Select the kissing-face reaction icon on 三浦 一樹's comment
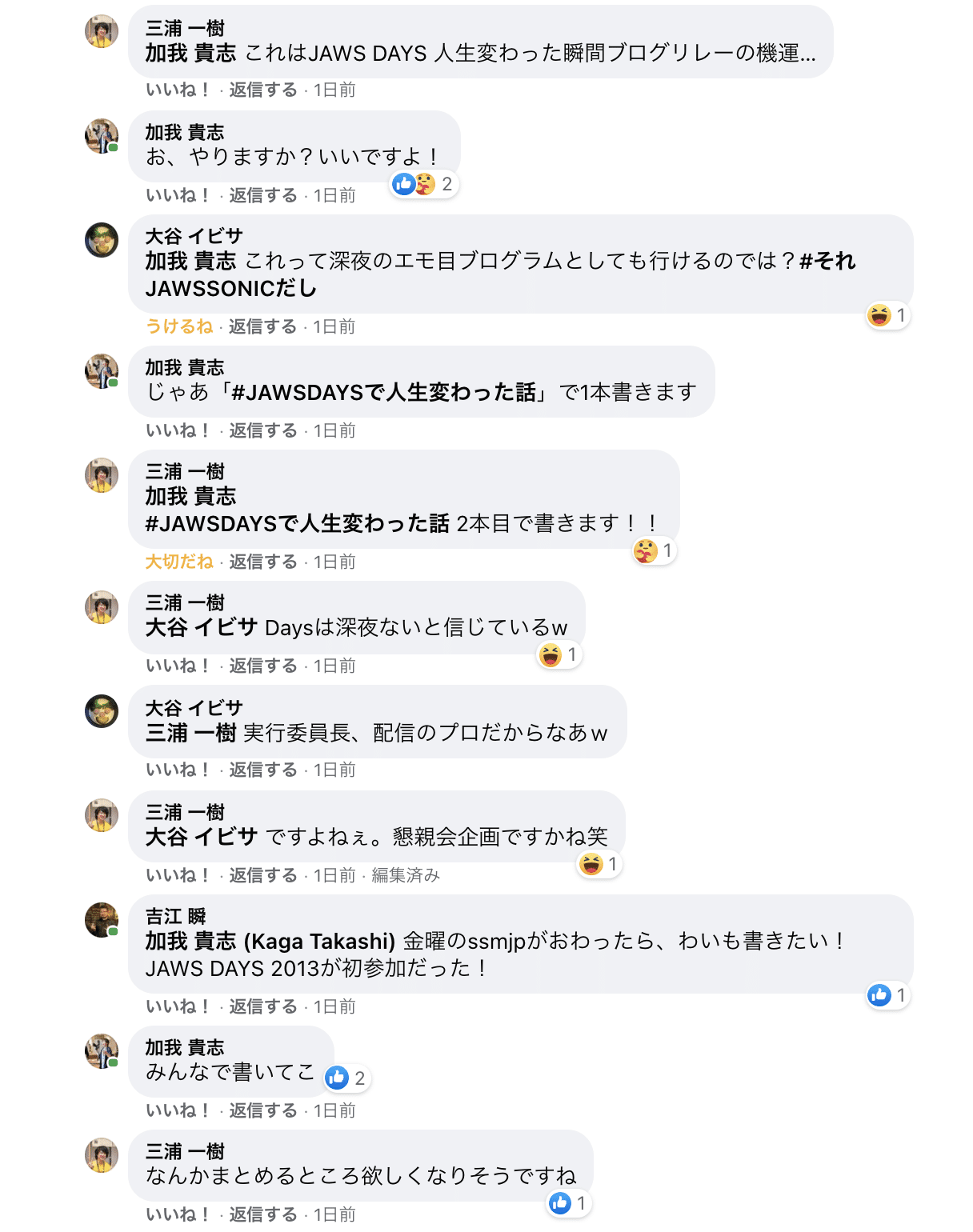Image resolution: width=973 pixels, height=1232 pixels. point(647,550)
